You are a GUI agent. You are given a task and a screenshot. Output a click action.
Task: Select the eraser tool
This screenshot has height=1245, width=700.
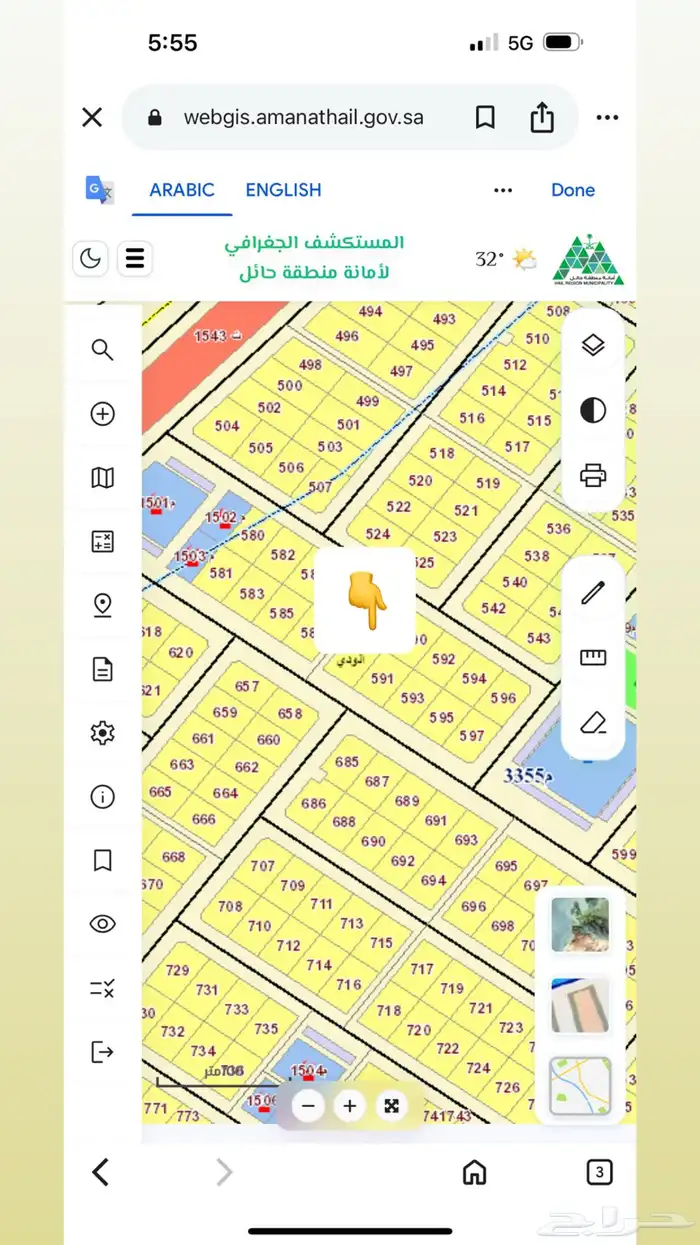(593, 723)
